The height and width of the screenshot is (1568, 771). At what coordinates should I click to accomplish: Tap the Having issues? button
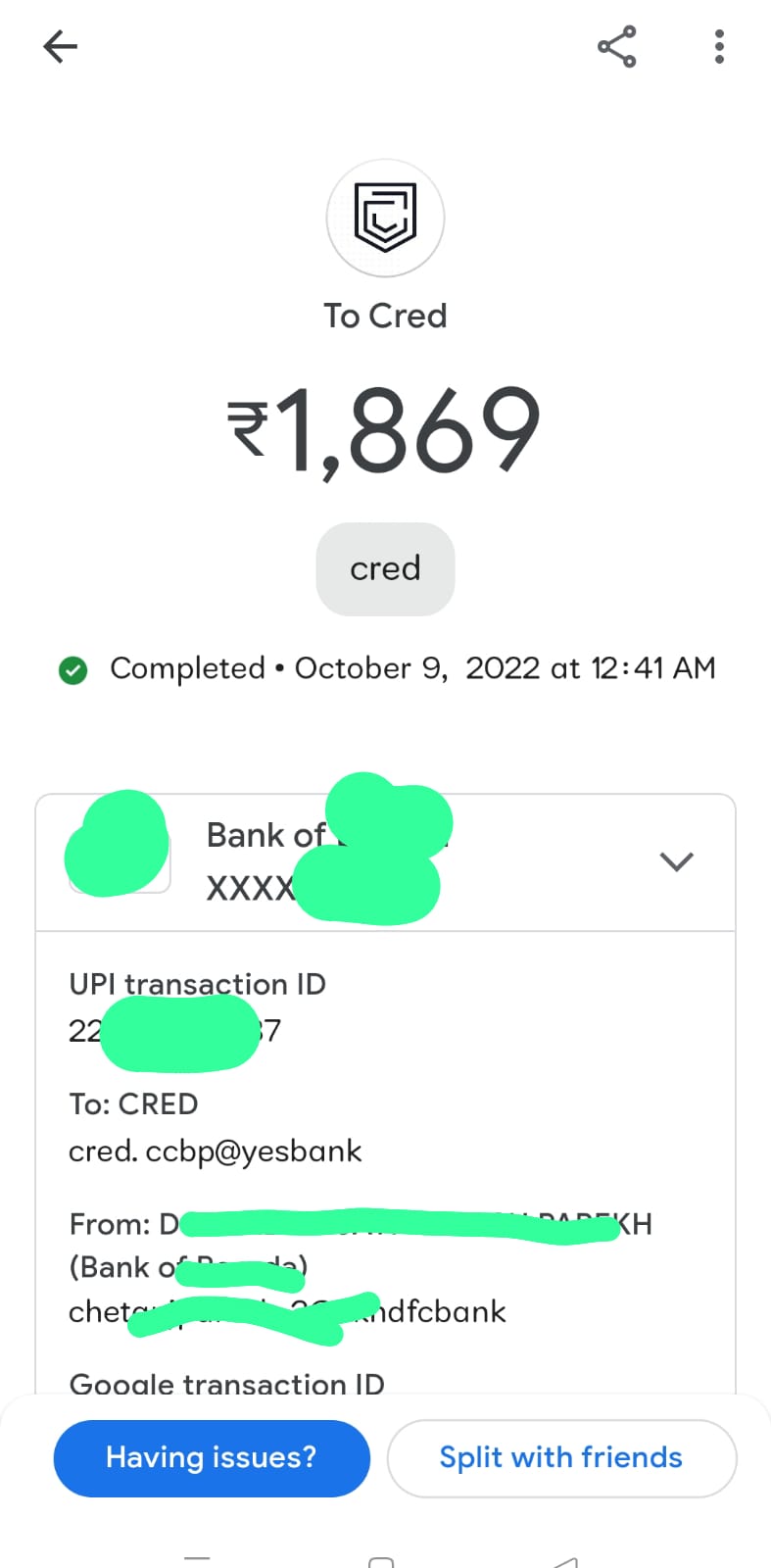tap(212, 1457)
